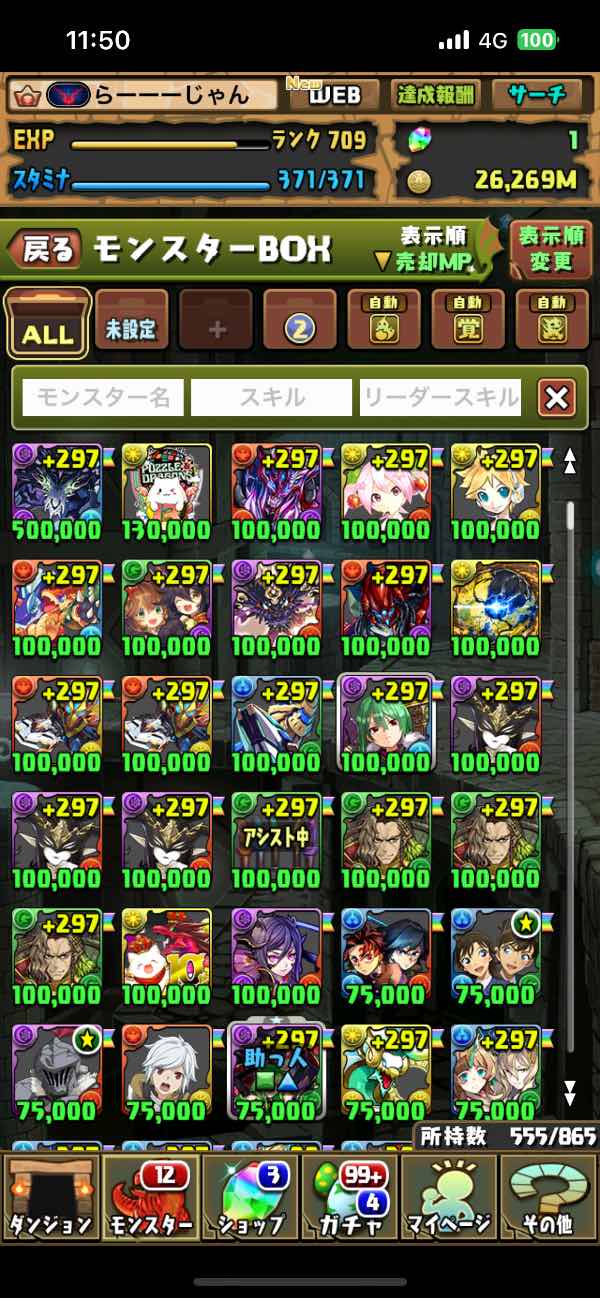Clear search with the X button
The image size is (600, 1298).
[x=557, y=398]
